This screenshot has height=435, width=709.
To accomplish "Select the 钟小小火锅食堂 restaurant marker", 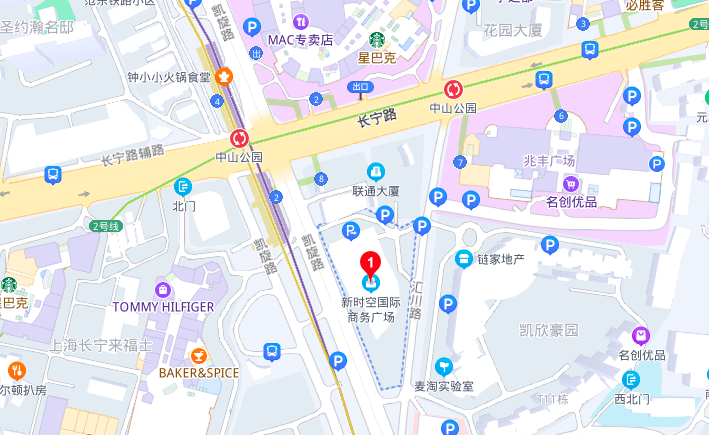I will (x=226, y=75).
